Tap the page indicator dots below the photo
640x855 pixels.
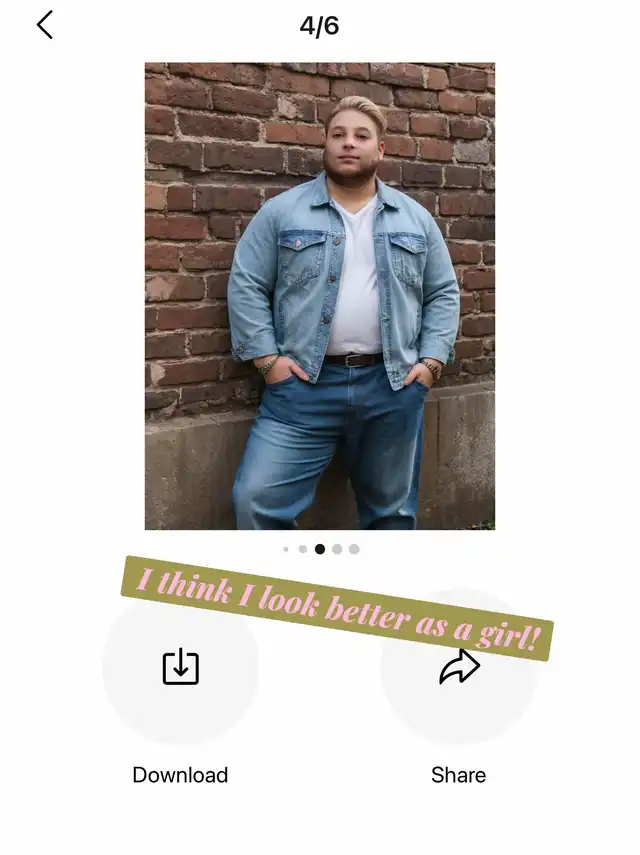click(x=320, y=549)
